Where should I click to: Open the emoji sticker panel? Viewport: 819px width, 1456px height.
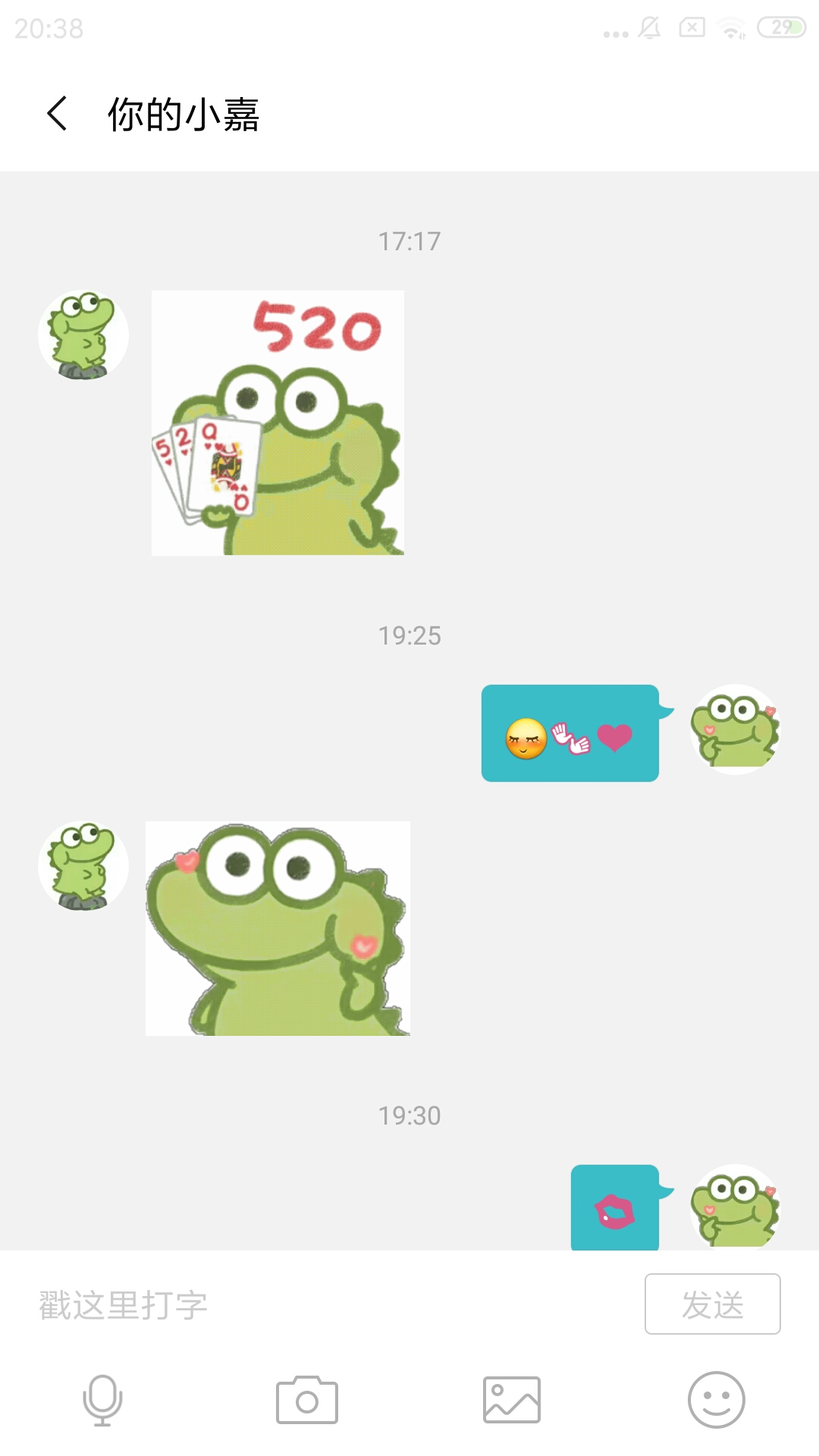[x=716, y=1400]
